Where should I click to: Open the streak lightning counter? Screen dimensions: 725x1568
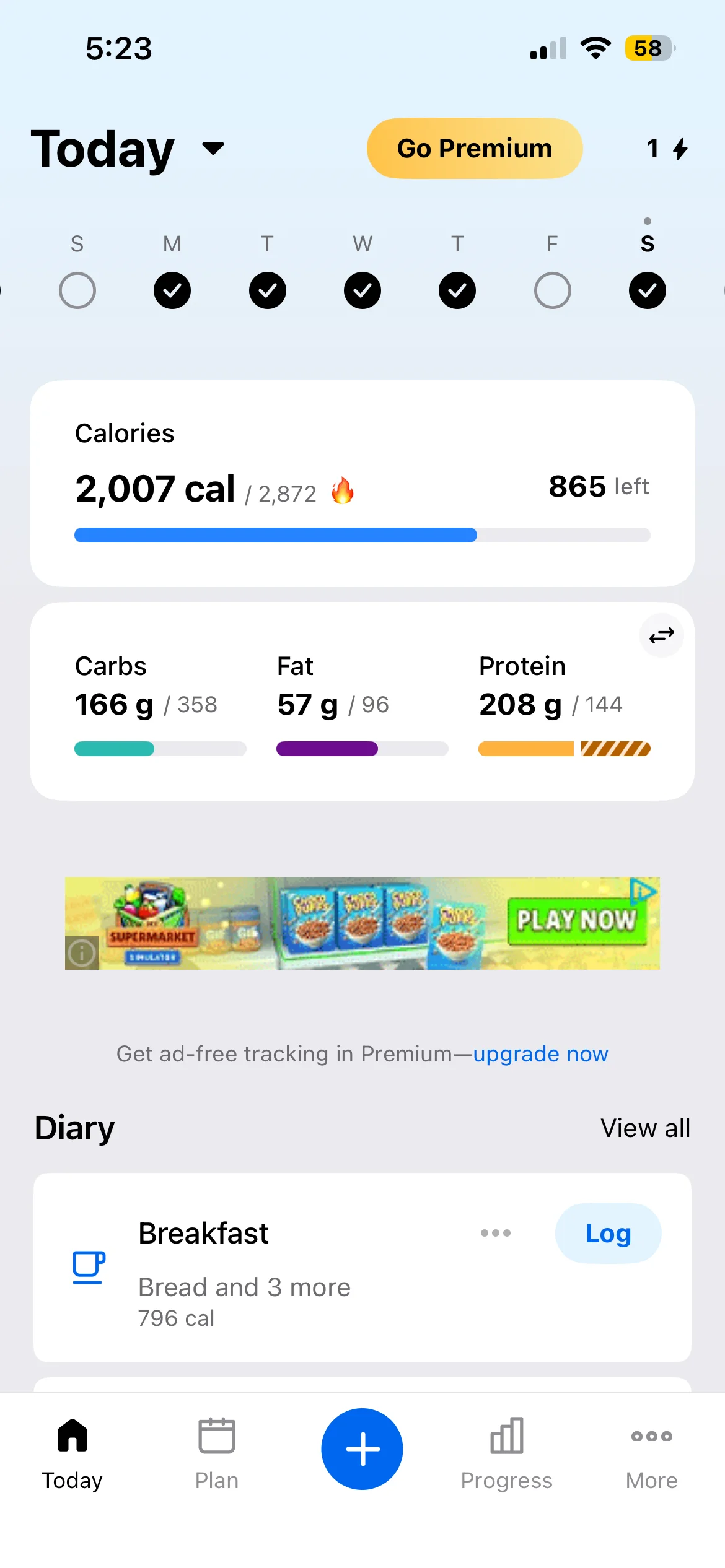[x=667, y=149]
